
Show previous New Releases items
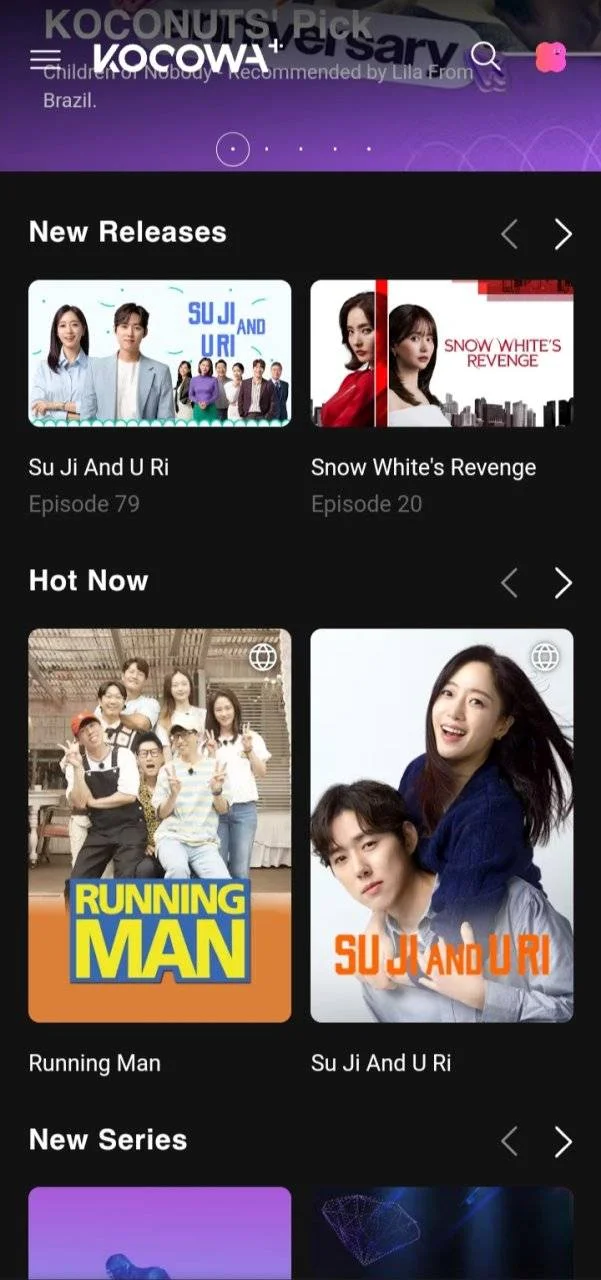509,235
